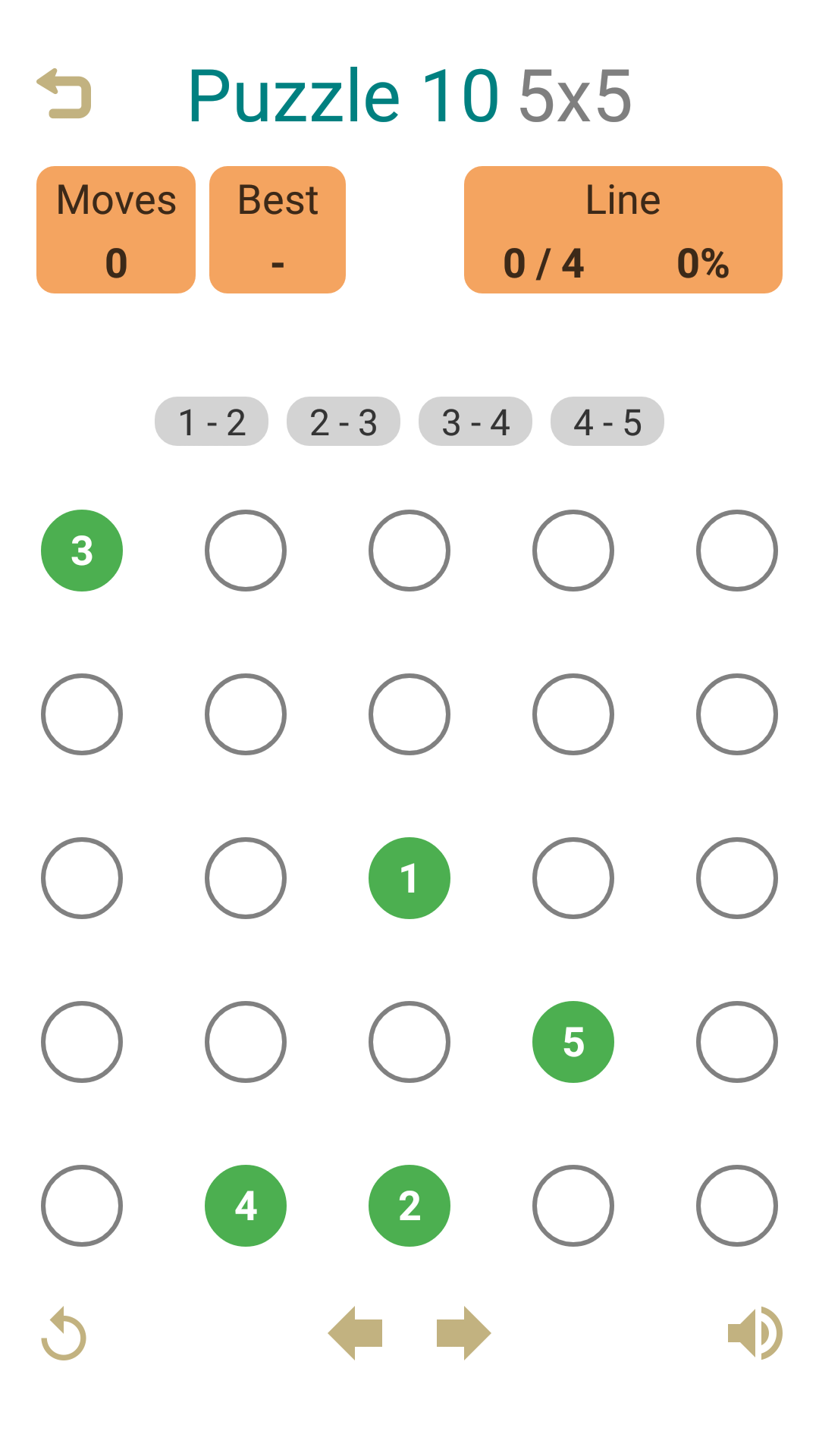The height and width of the screenshot is (1456, 819).
Task: Go to the previous puzzle with left arrow
Action: click(x=355, y=1333)
